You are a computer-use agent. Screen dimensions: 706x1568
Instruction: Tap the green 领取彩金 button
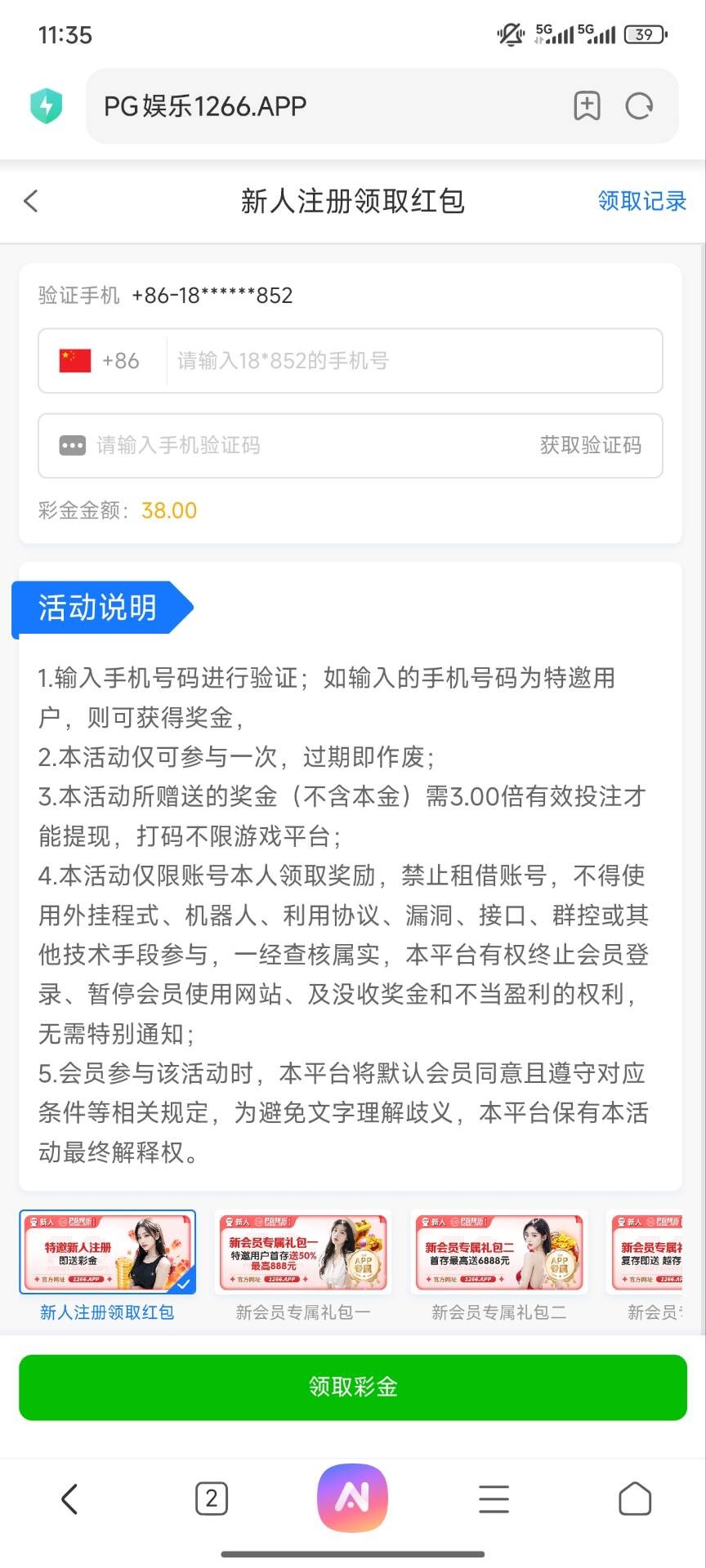click(x=353, y=1388)
